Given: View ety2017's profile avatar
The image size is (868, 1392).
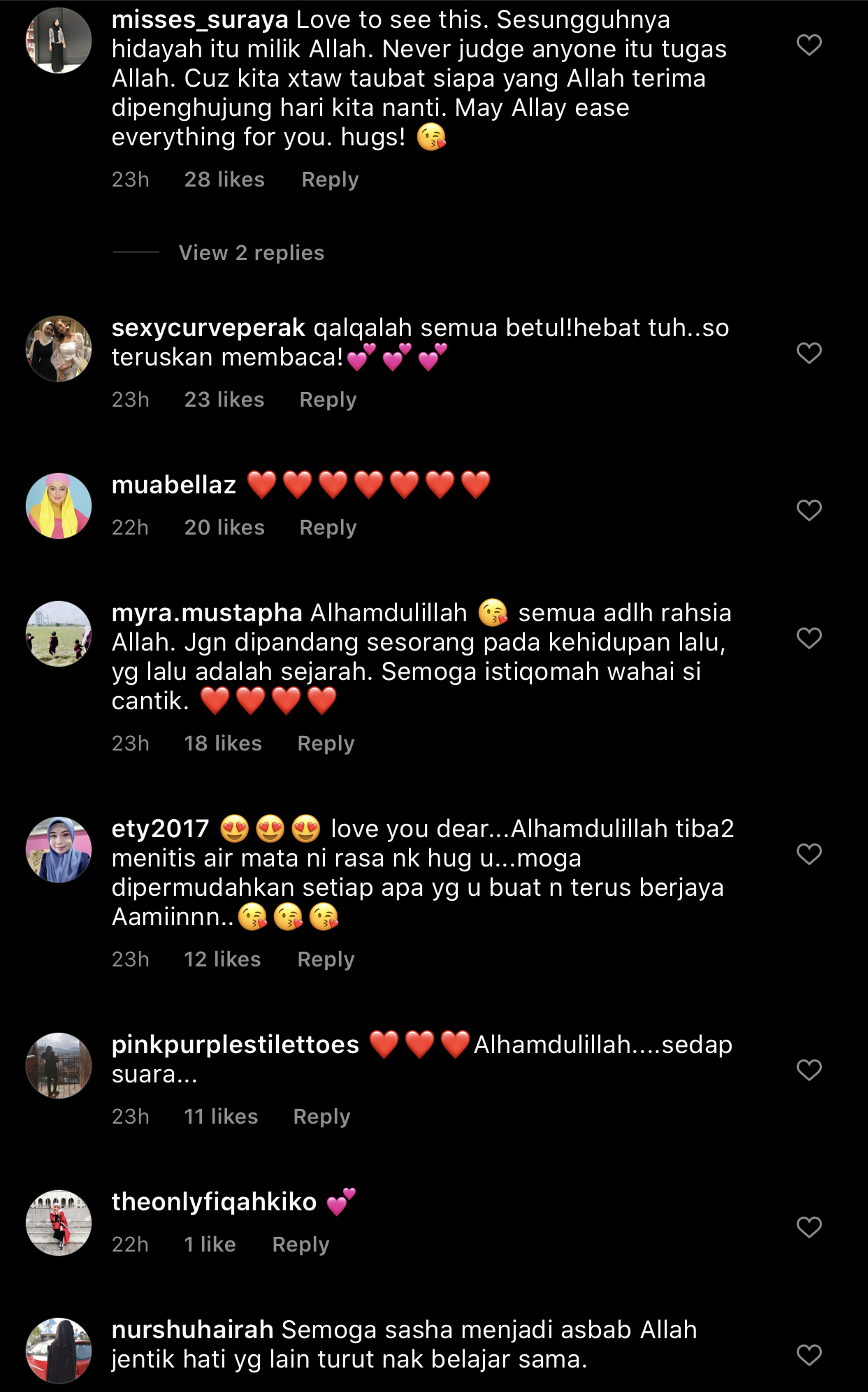Looking at the screenshot, I should [x=59, y=850].
